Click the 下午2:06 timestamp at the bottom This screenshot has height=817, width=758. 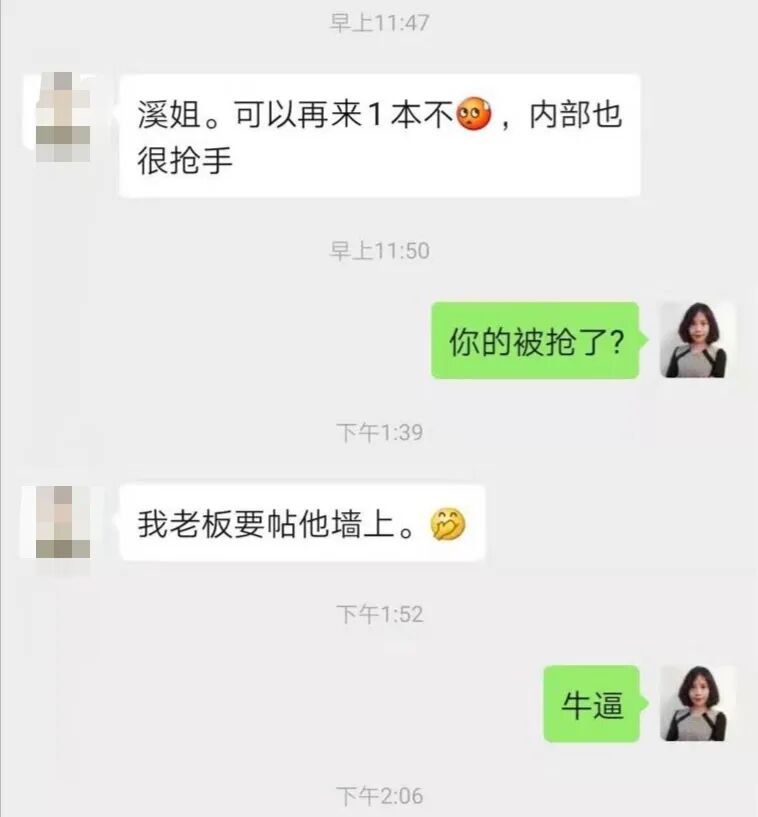[379, 796]
